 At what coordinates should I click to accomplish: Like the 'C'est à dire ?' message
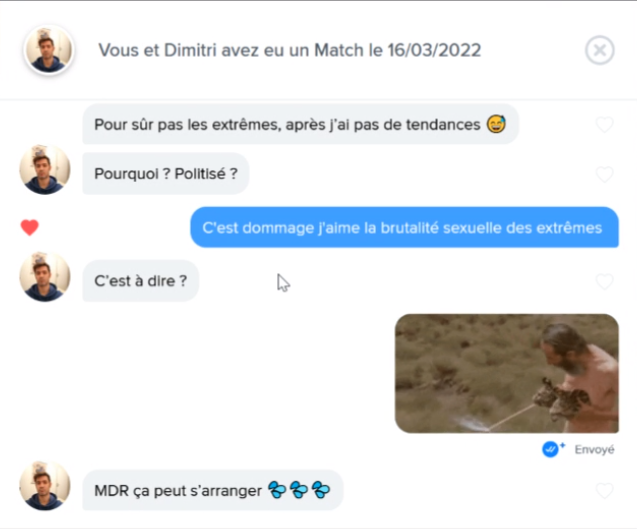point(604,282)
